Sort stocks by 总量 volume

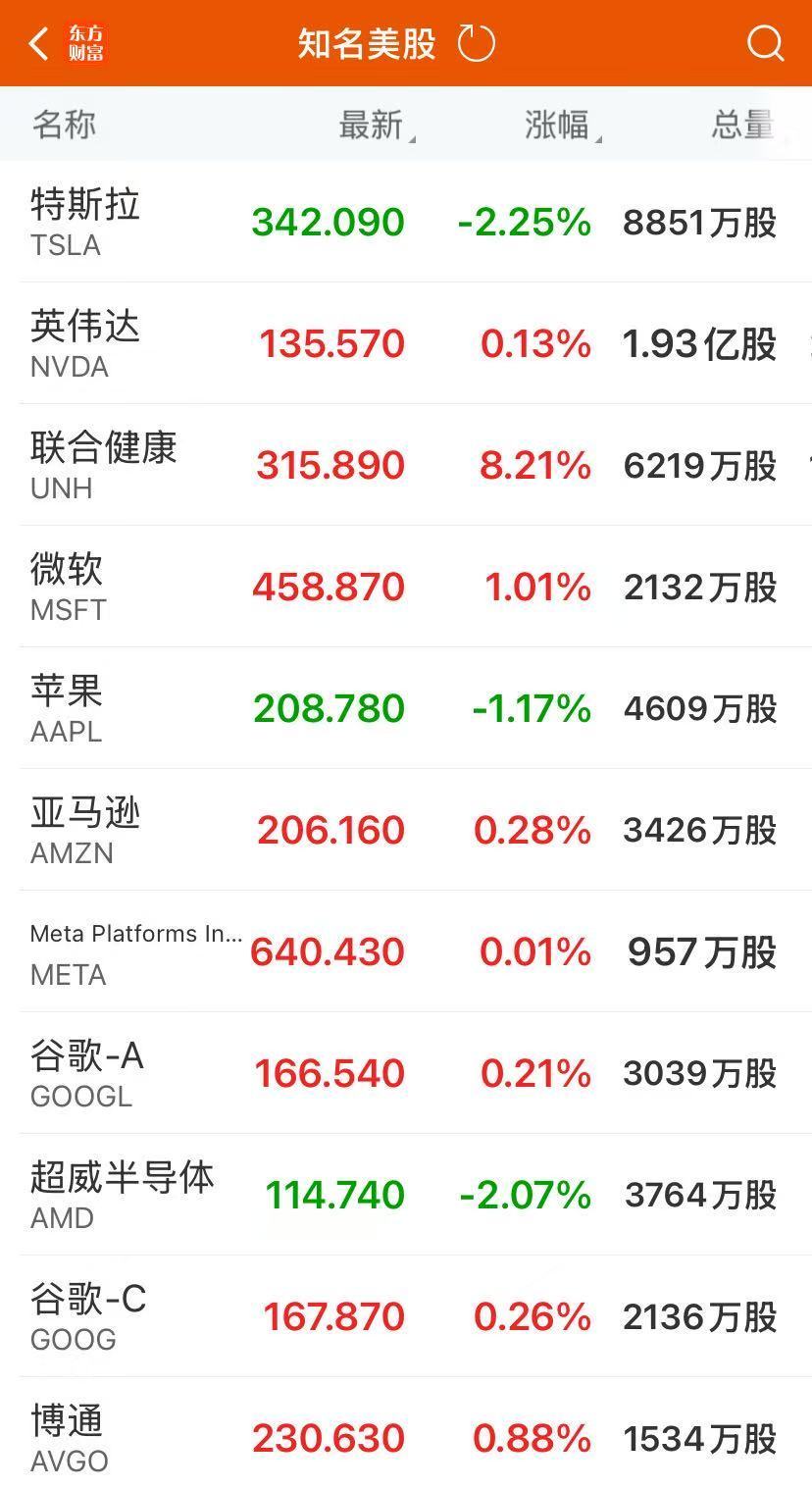[742, 126]
